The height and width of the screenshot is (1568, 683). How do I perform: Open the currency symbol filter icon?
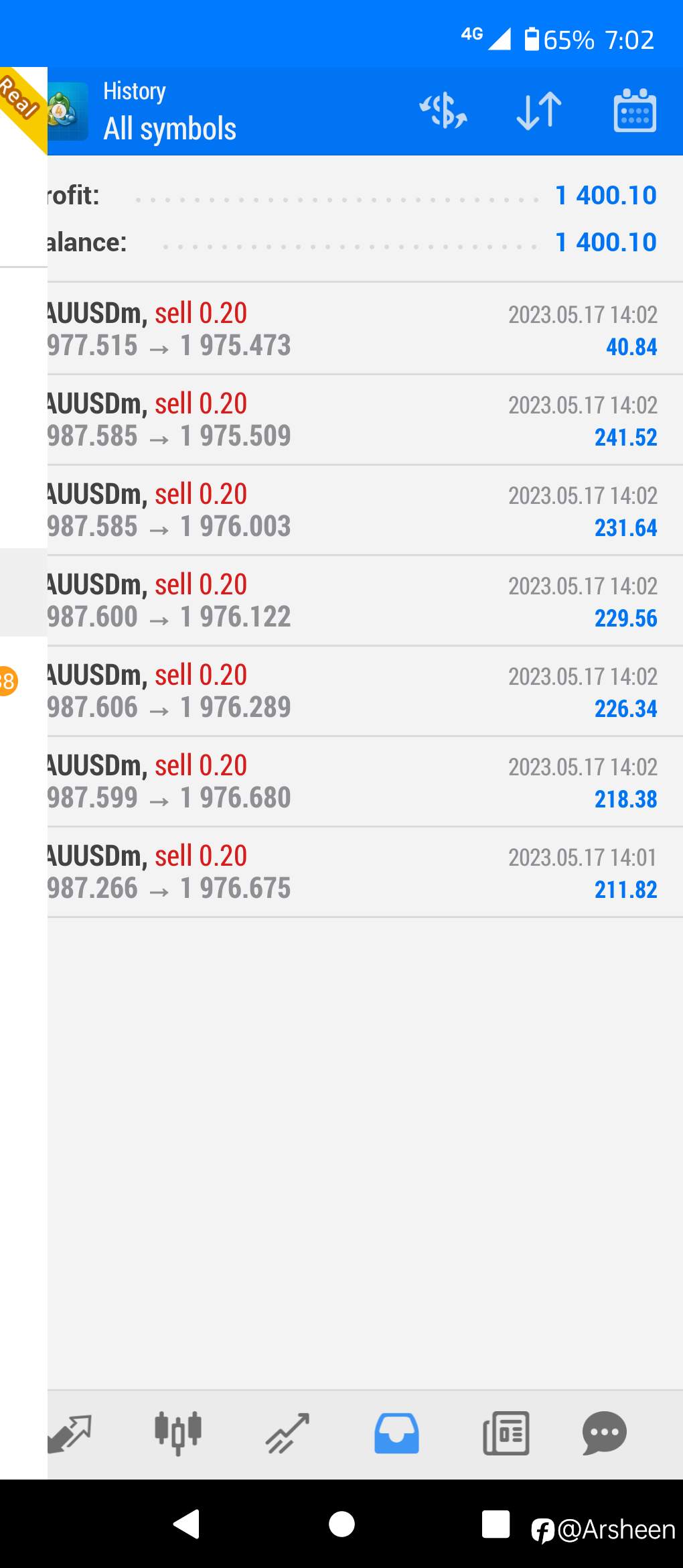443,111
